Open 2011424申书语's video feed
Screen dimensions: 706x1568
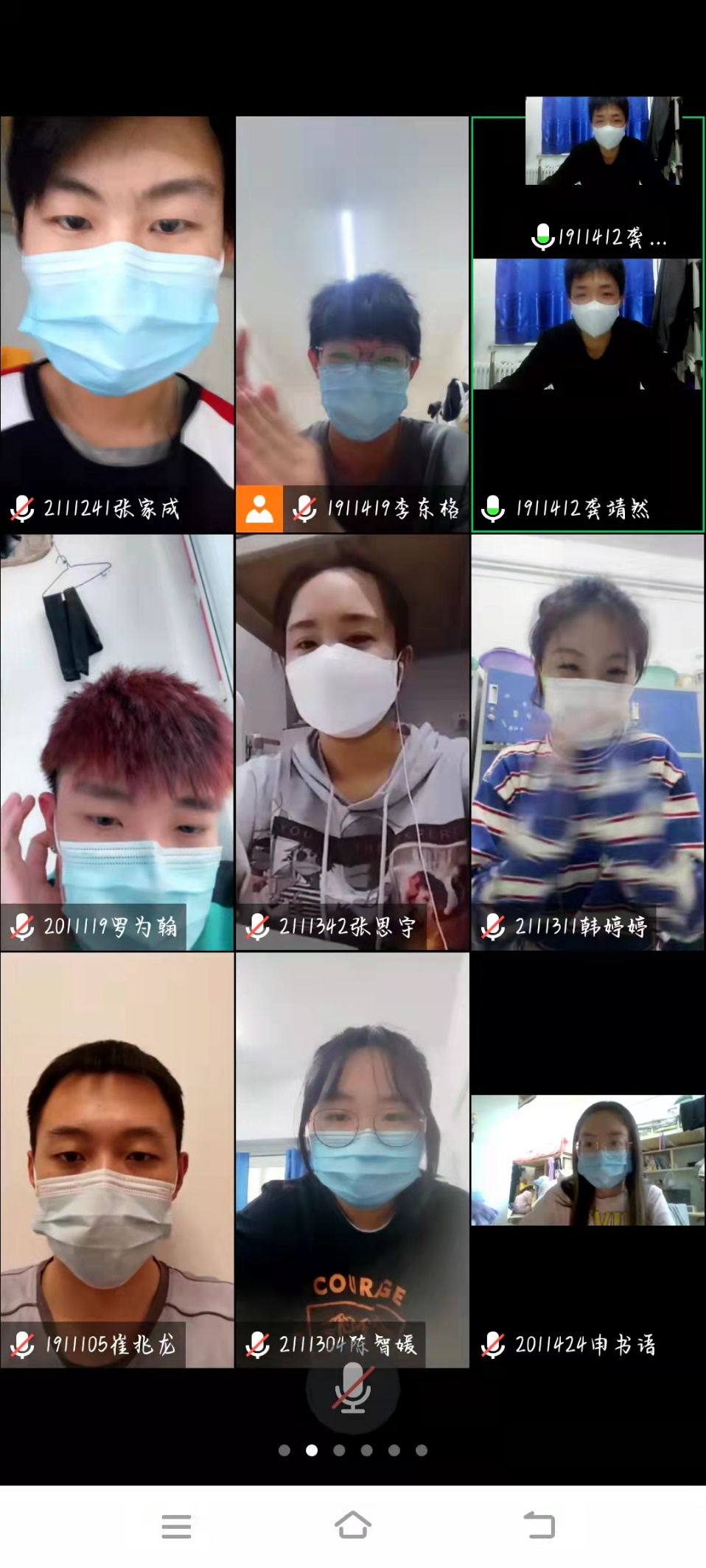587,1160
